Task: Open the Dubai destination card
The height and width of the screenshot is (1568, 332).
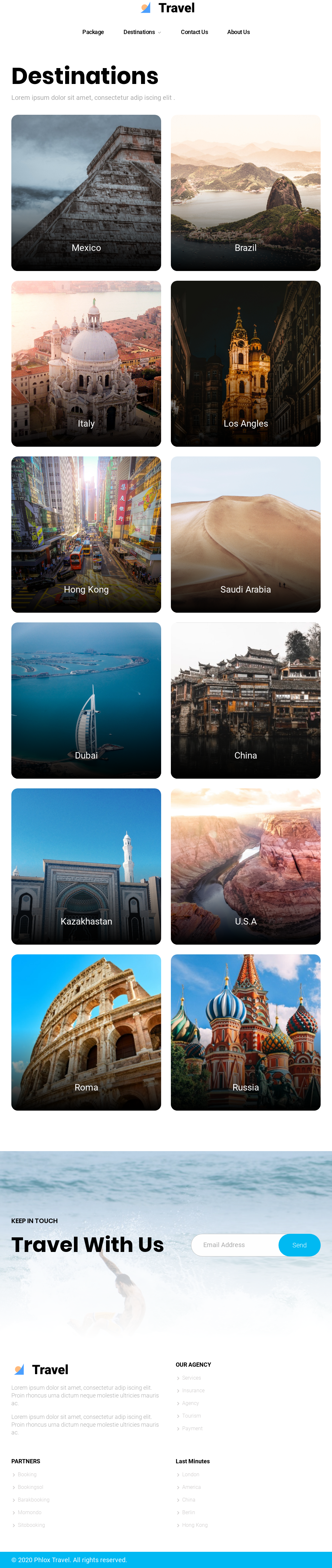Action: [x=86, y=700]
